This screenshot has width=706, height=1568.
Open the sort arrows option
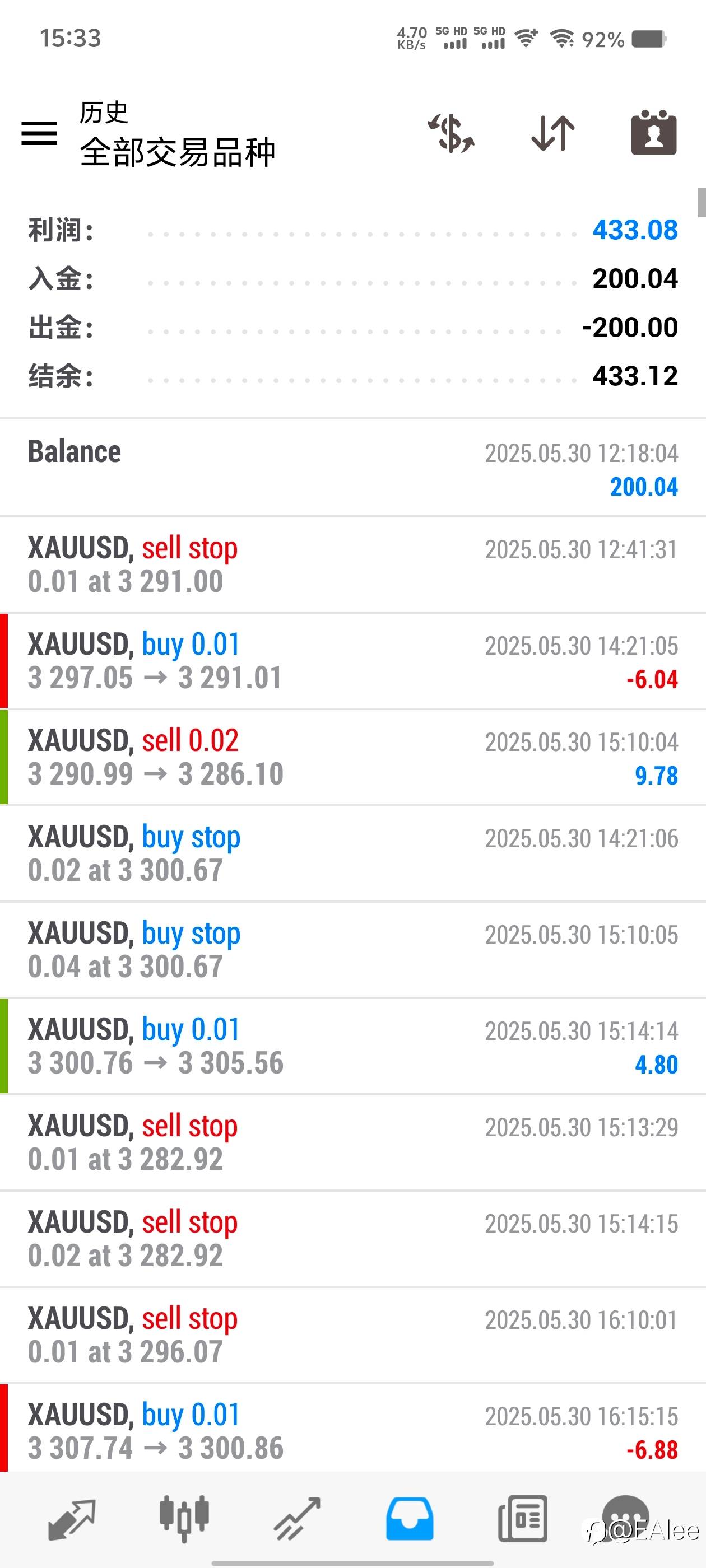552,133
